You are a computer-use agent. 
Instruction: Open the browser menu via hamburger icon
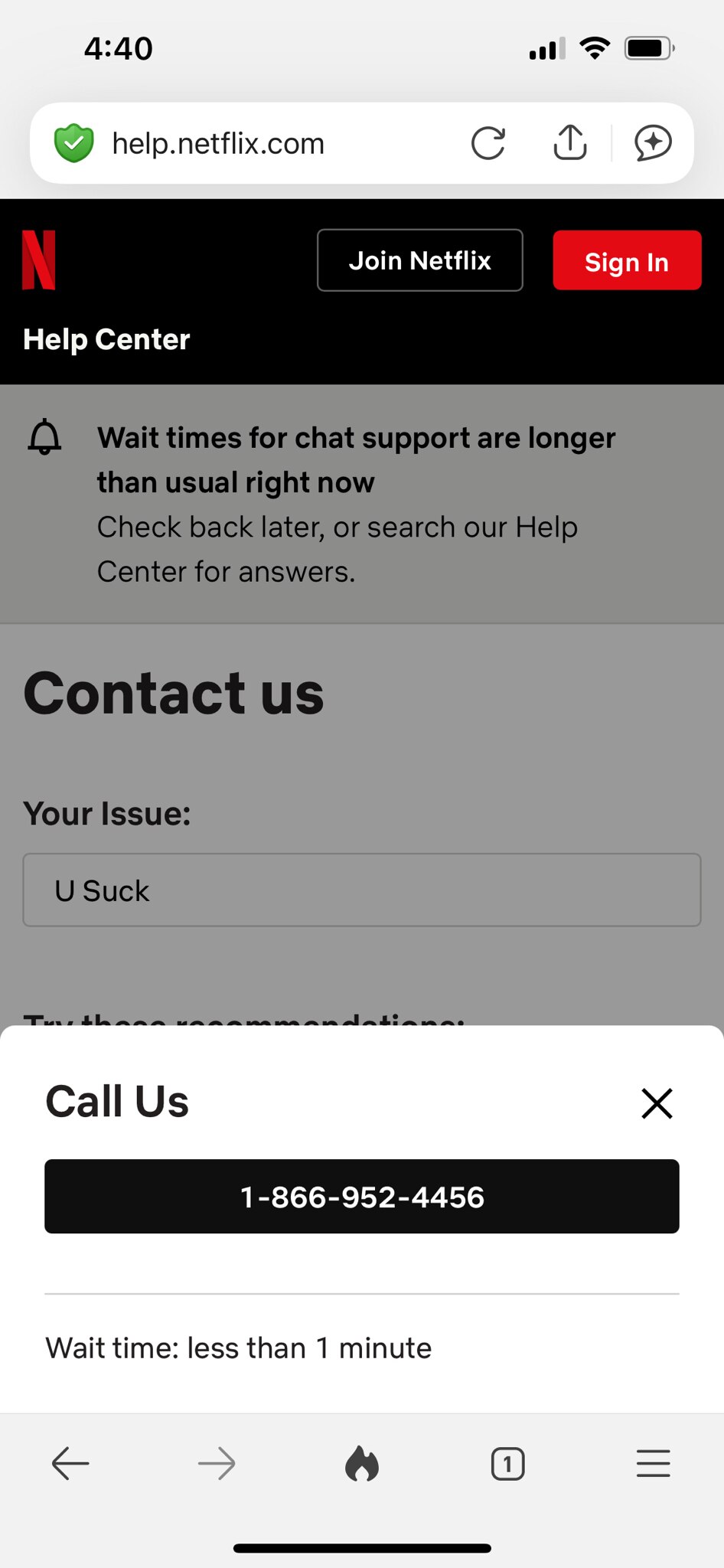[653, 1463]
